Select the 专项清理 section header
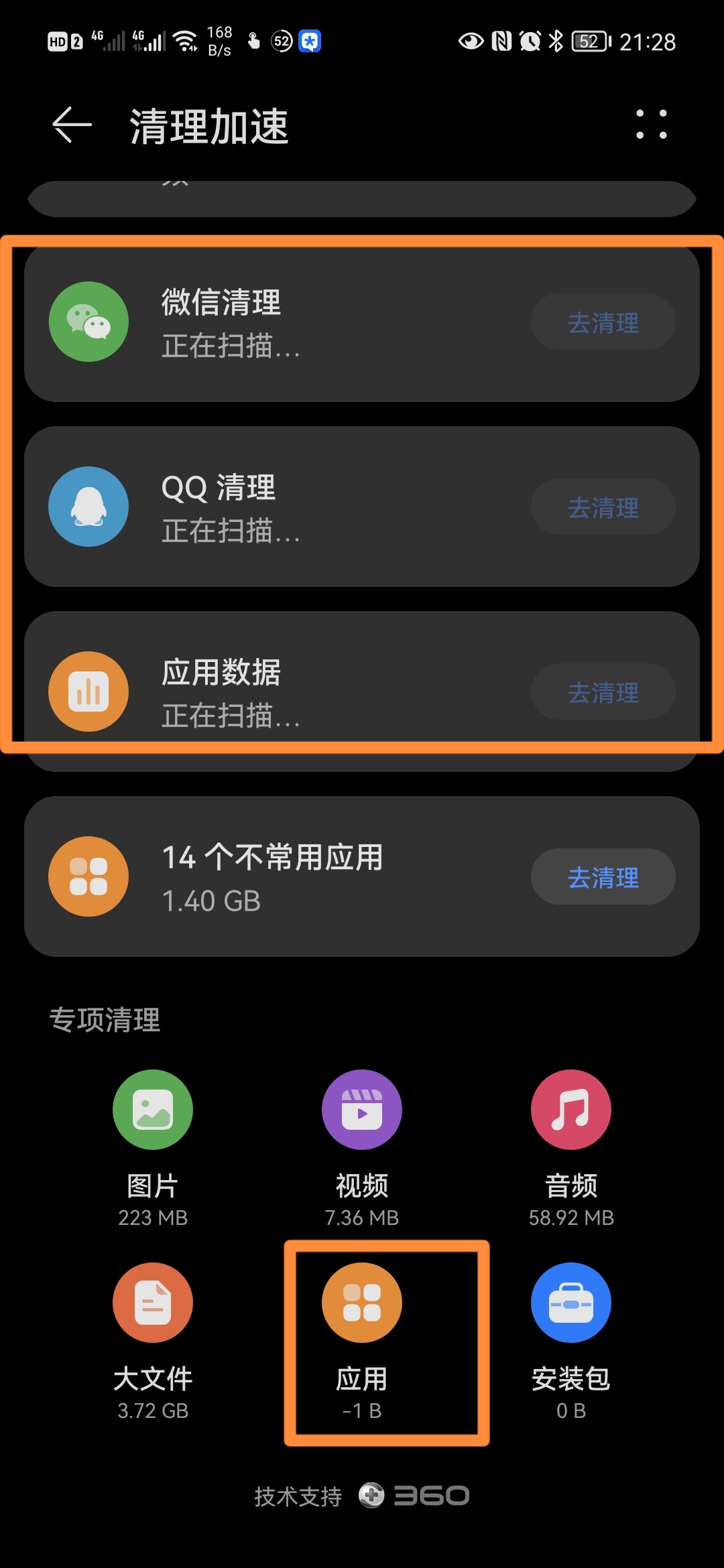 tap(105, 1020)
